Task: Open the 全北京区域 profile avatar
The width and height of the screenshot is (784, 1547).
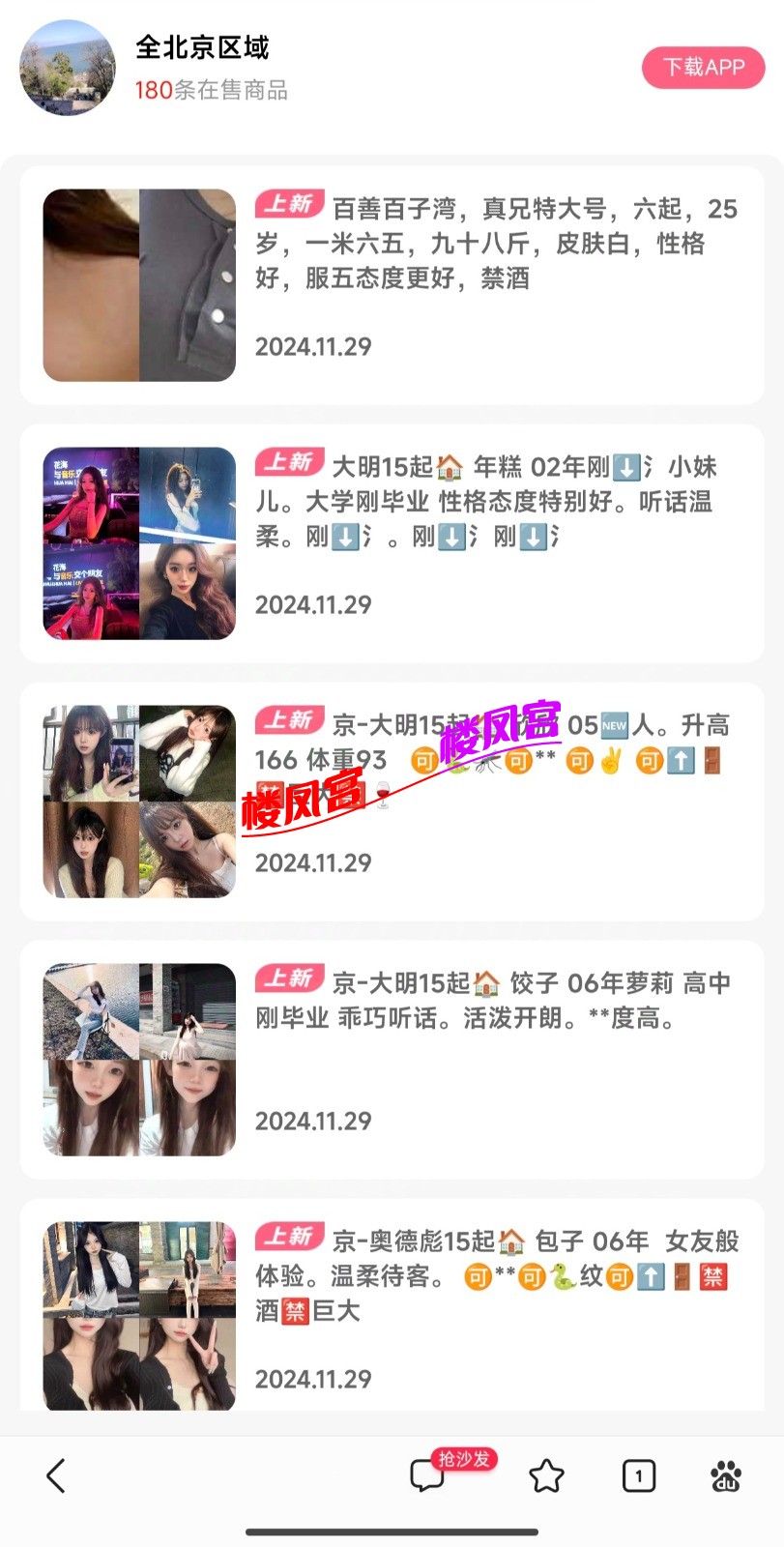Action: tap(68, 68)
